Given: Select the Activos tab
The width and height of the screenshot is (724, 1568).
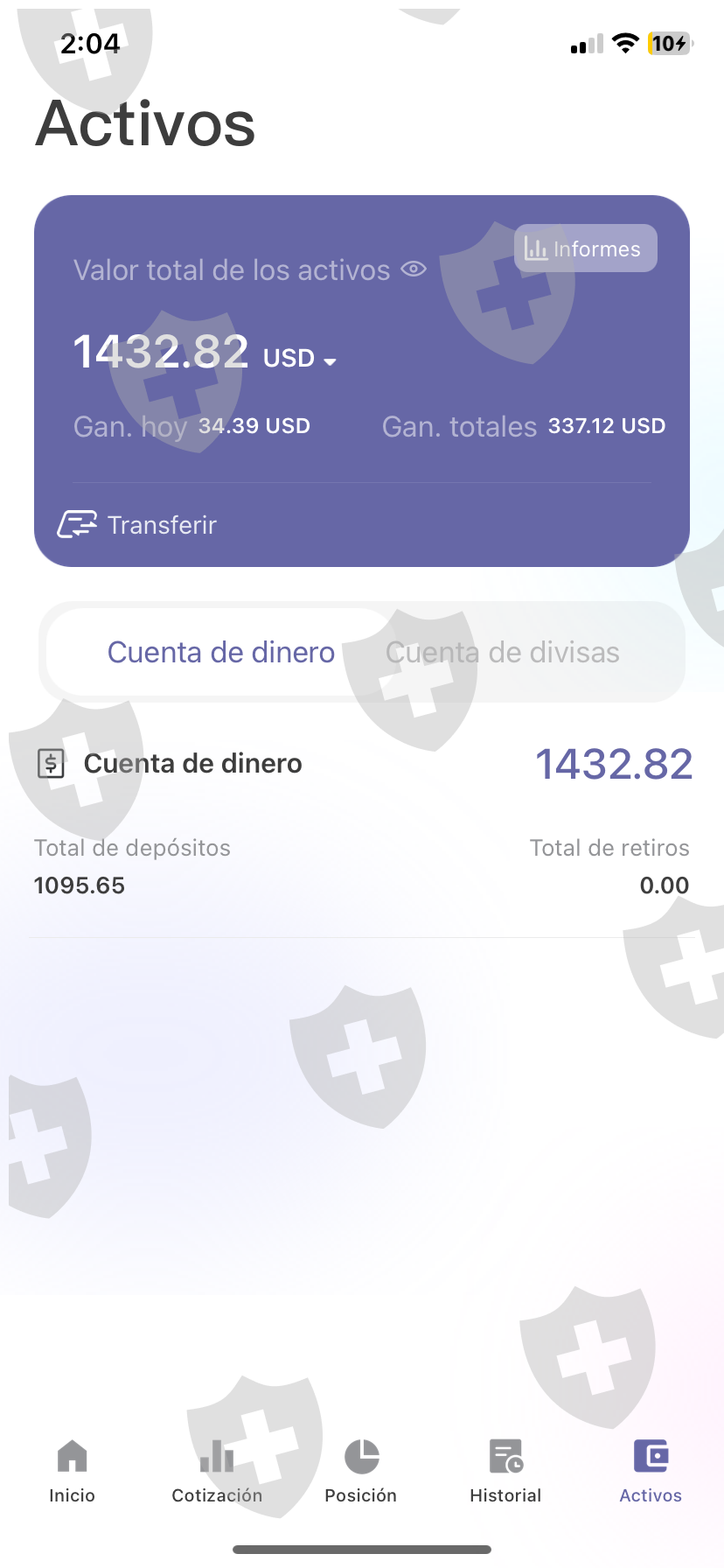Looking at the screenshot, I should [651, 1472].
